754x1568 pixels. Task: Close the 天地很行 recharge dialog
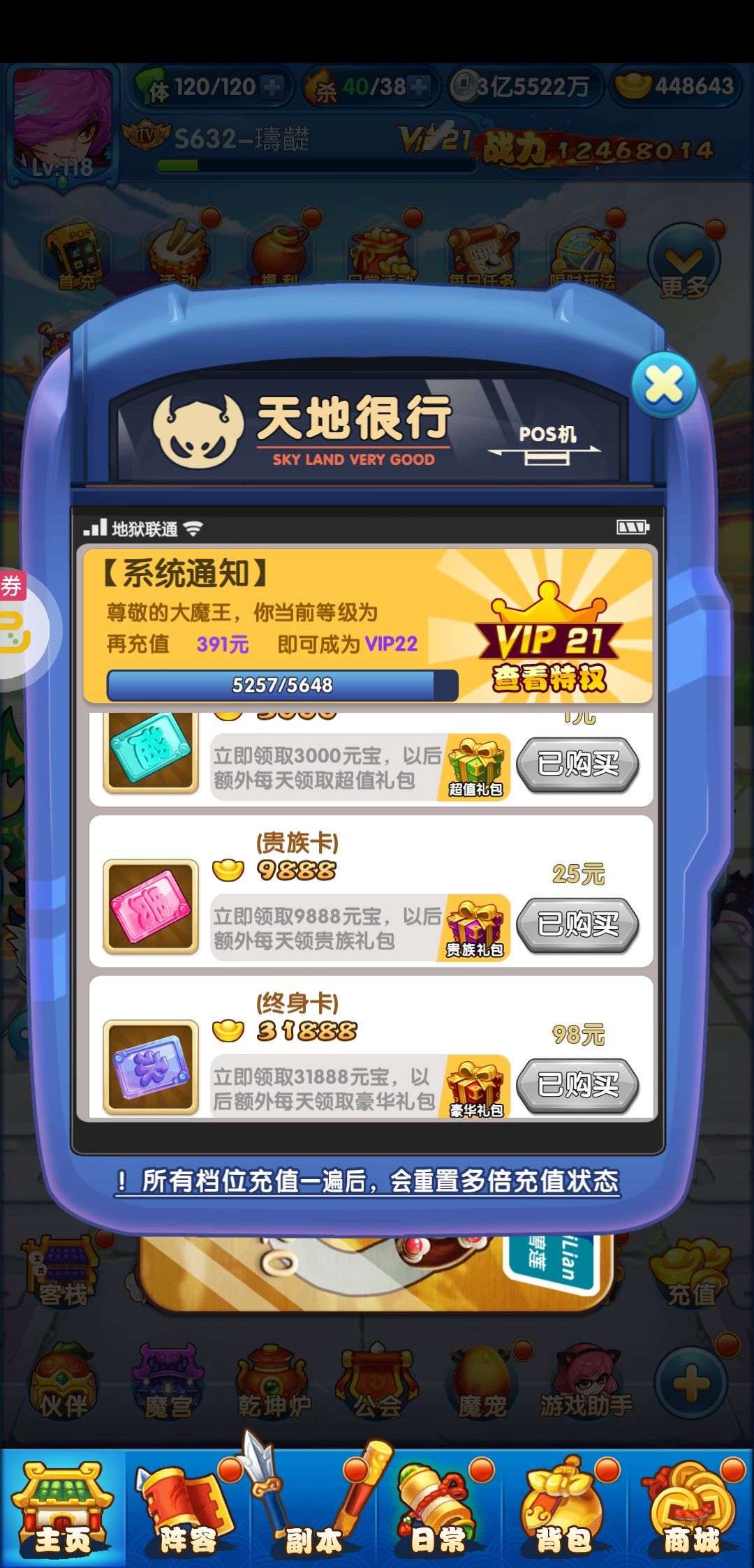pos(664,385)
